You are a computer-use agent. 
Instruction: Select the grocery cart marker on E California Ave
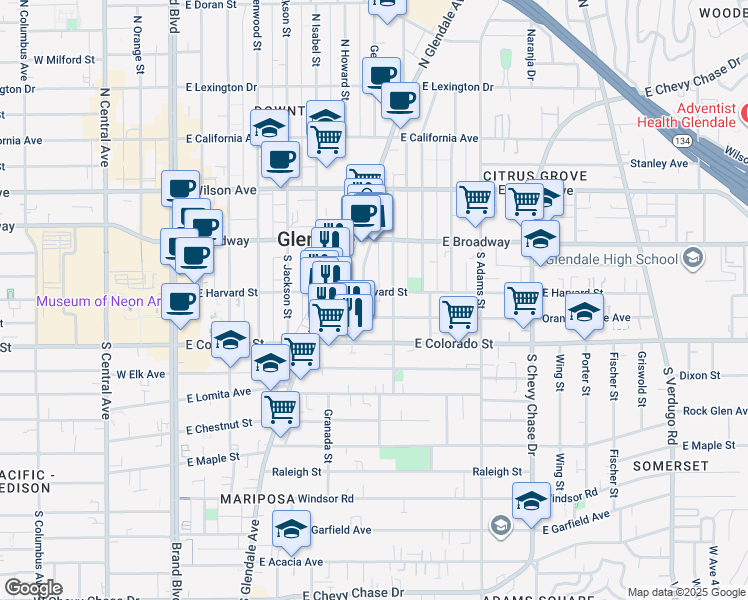[326, 141]
